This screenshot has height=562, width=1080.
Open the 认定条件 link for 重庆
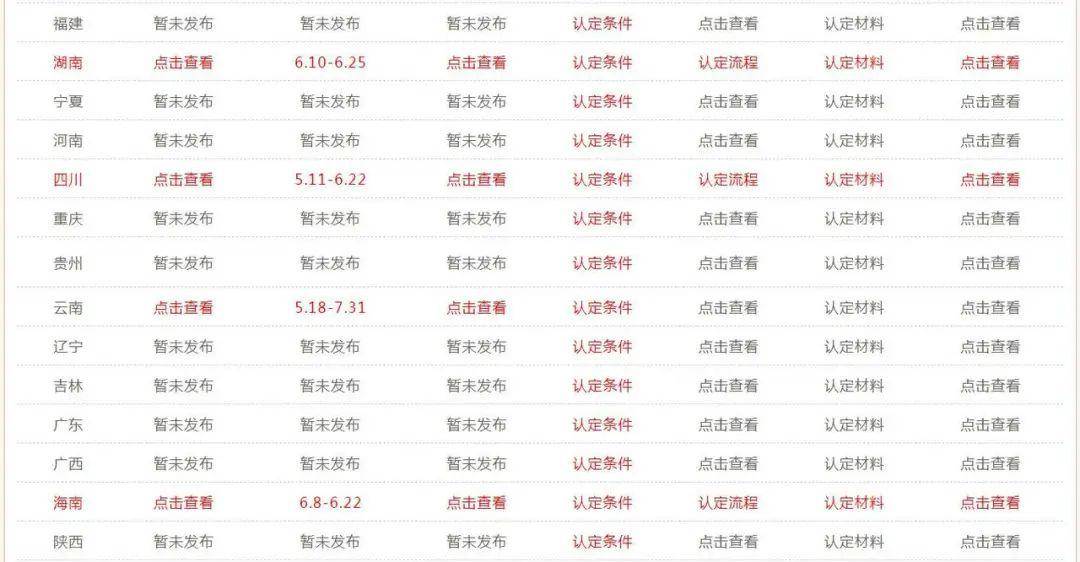tap(602, 218)
